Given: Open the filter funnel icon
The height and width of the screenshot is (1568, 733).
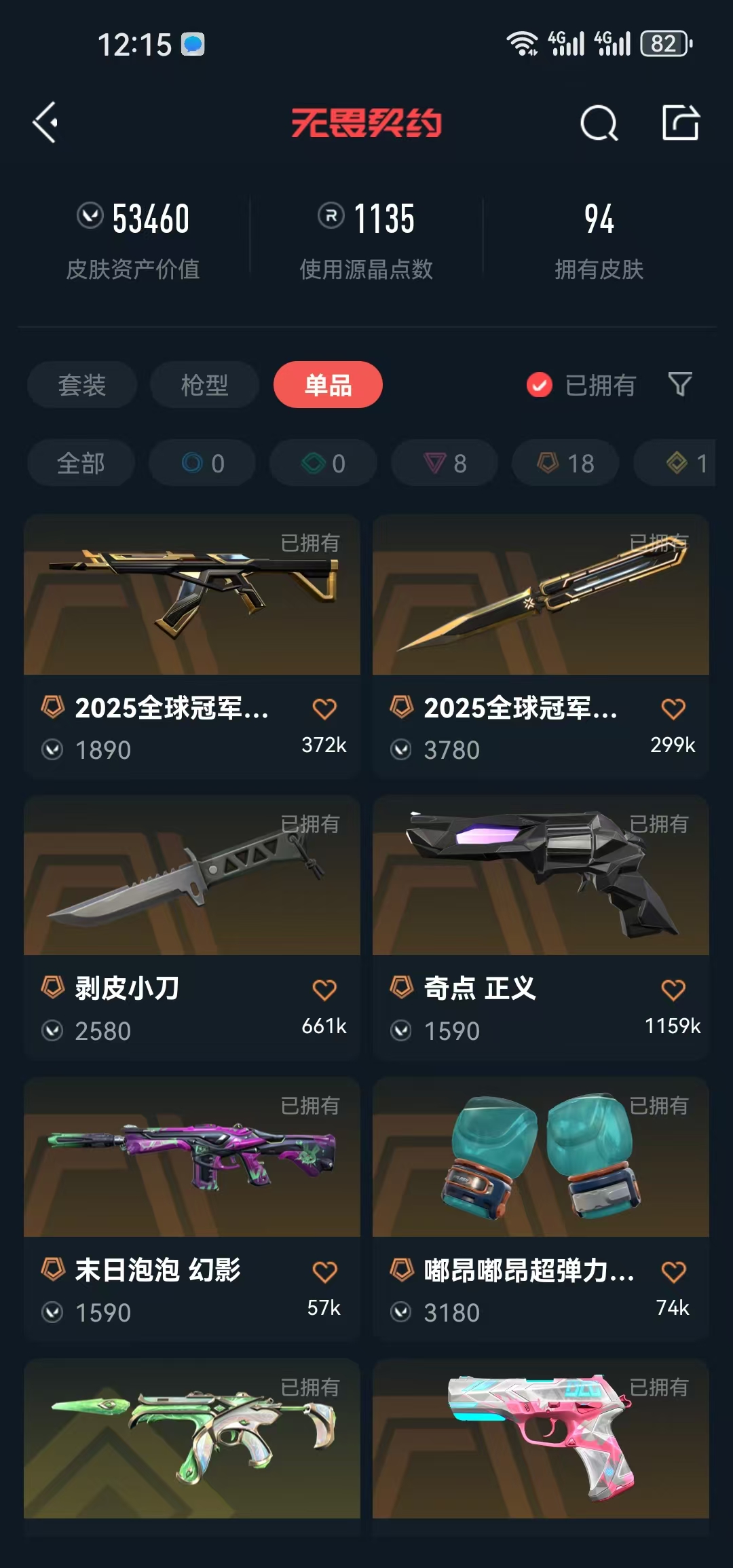Looking at the screenshot, I should tap(680, 385).
